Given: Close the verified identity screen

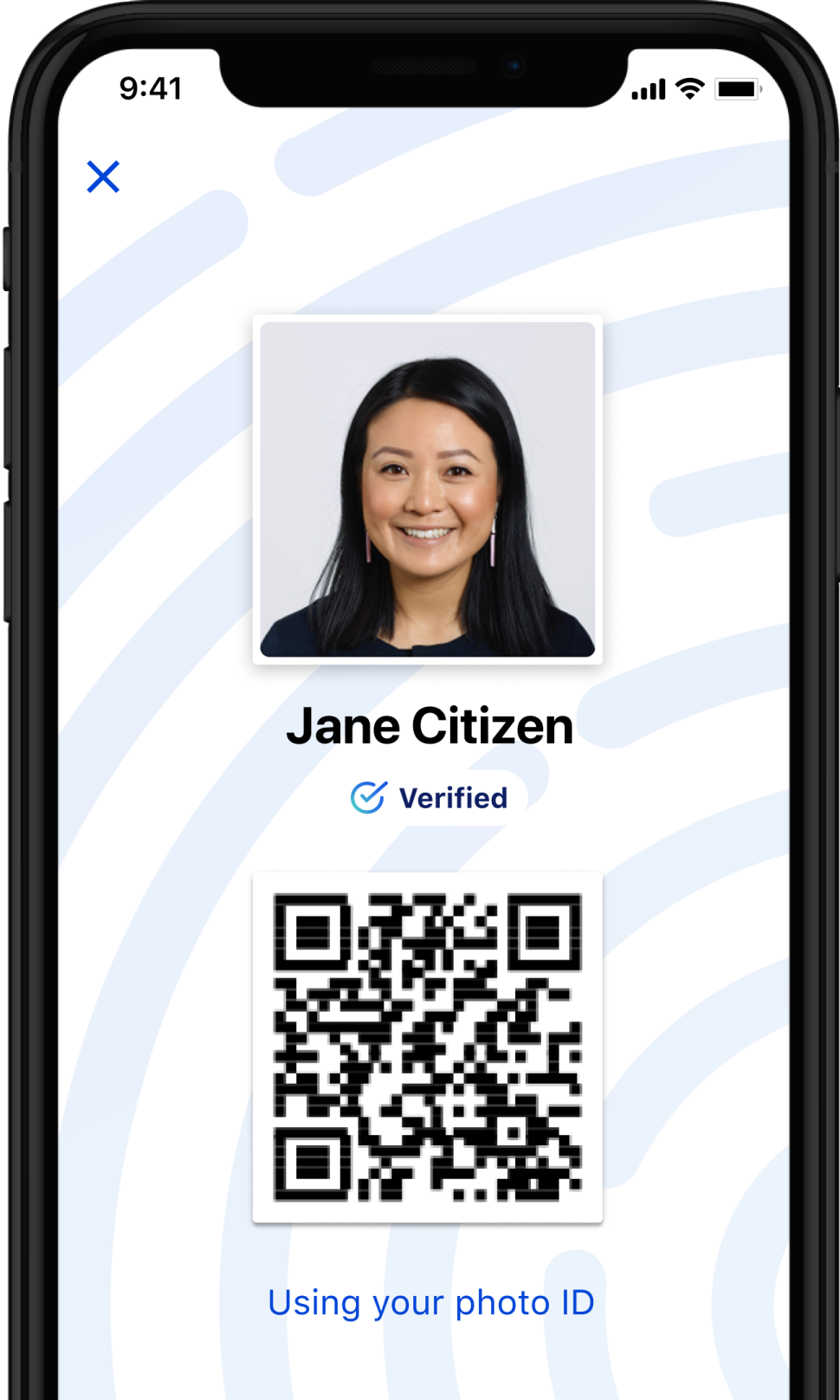Looking at the screenshot, I should coord(103,177).
